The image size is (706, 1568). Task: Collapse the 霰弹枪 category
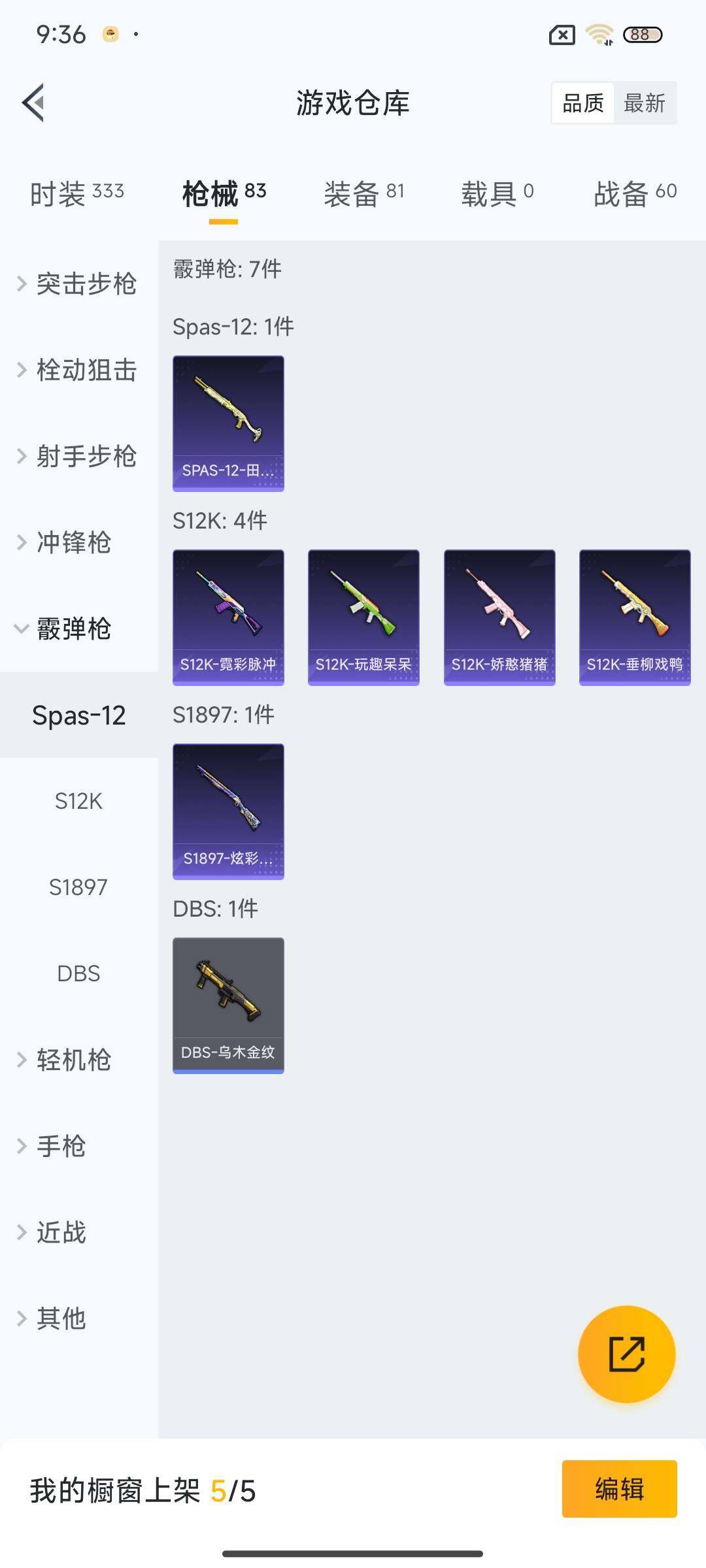coord(72,629)
